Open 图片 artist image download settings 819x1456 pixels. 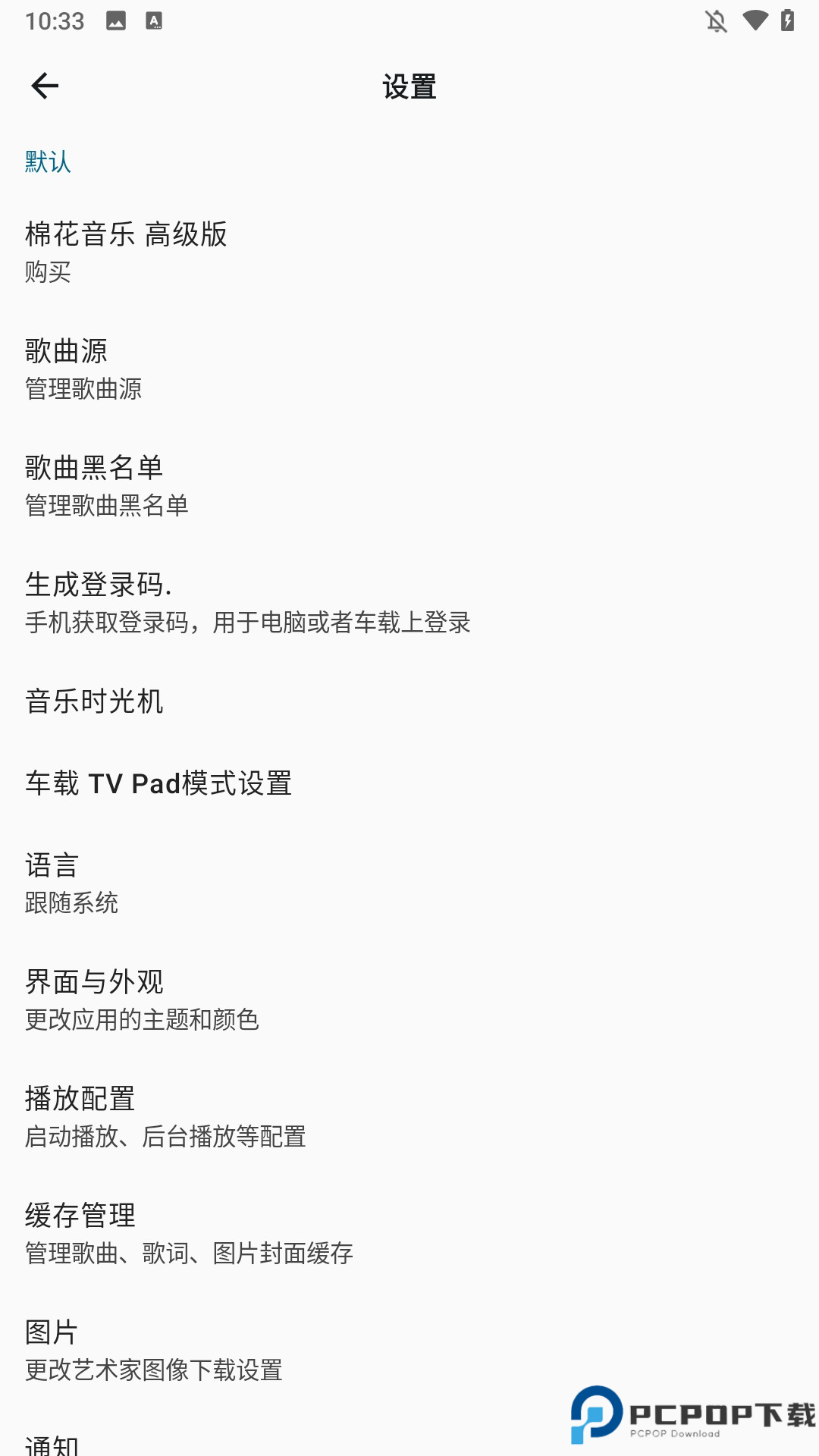(x=154, y=1350)
